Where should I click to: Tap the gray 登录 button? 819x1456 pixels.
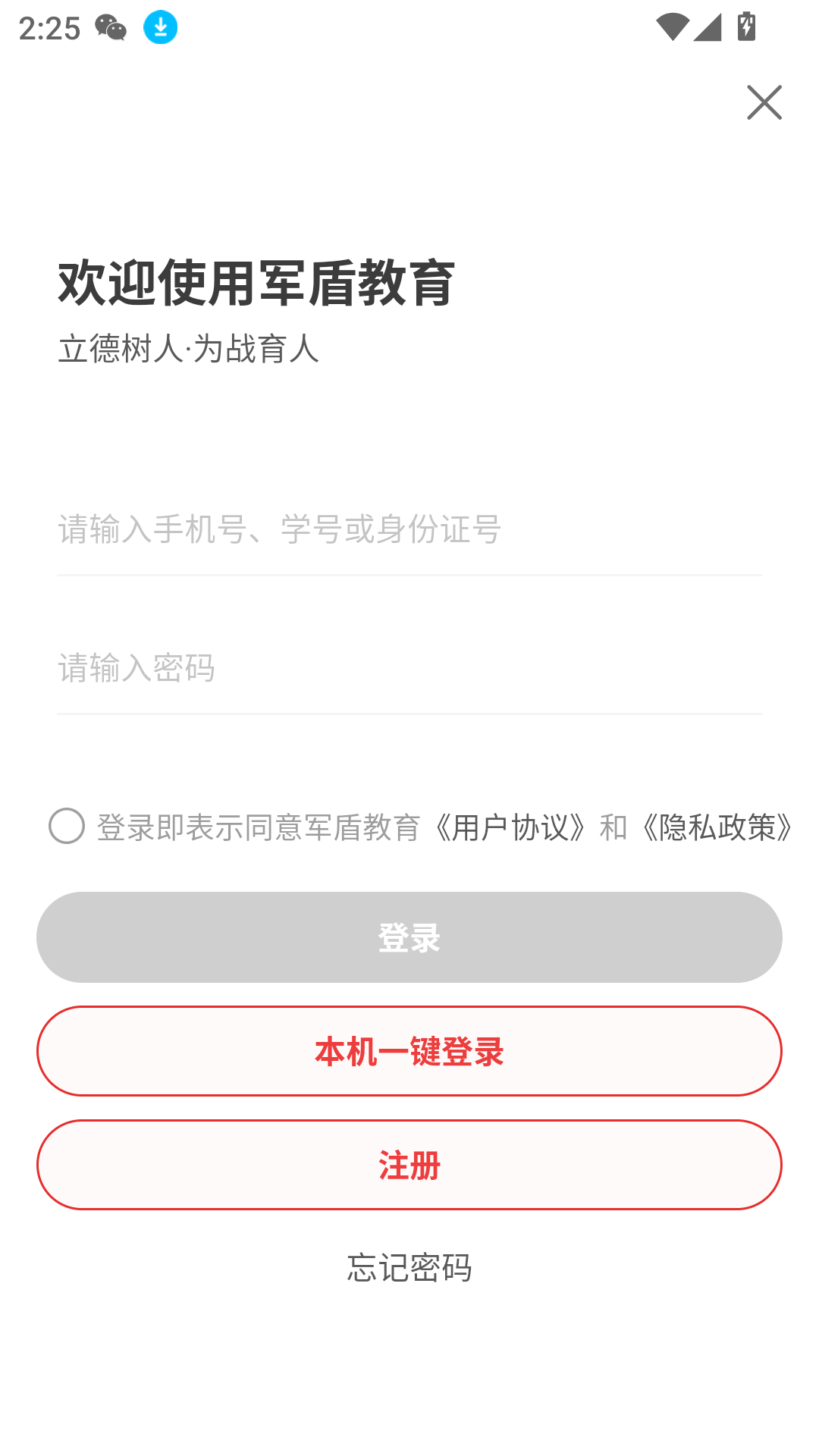(x=409, y=937)
